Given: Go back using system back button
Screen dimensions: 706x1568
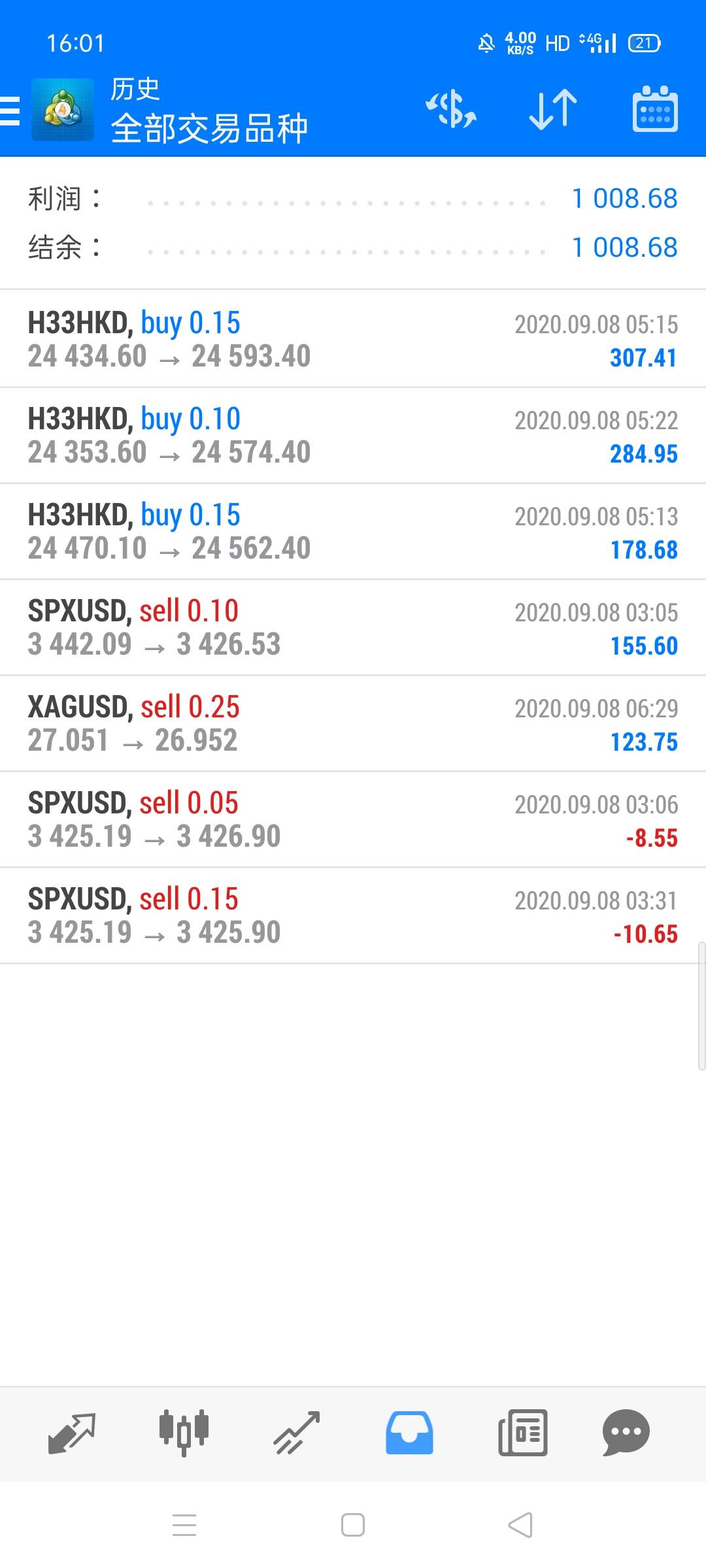Looking at the screenshot, I should click(520, 1526).
